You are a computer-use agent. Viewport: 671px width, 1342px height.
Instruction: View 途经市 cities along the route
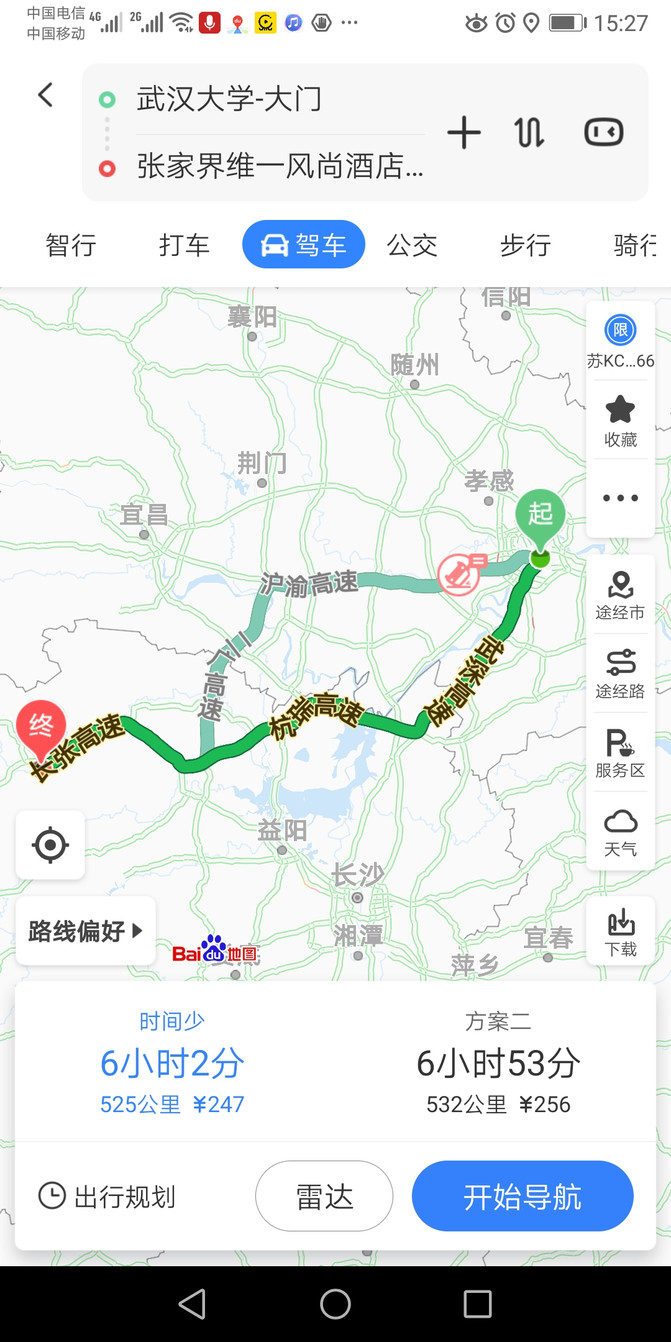click(620, 595)
